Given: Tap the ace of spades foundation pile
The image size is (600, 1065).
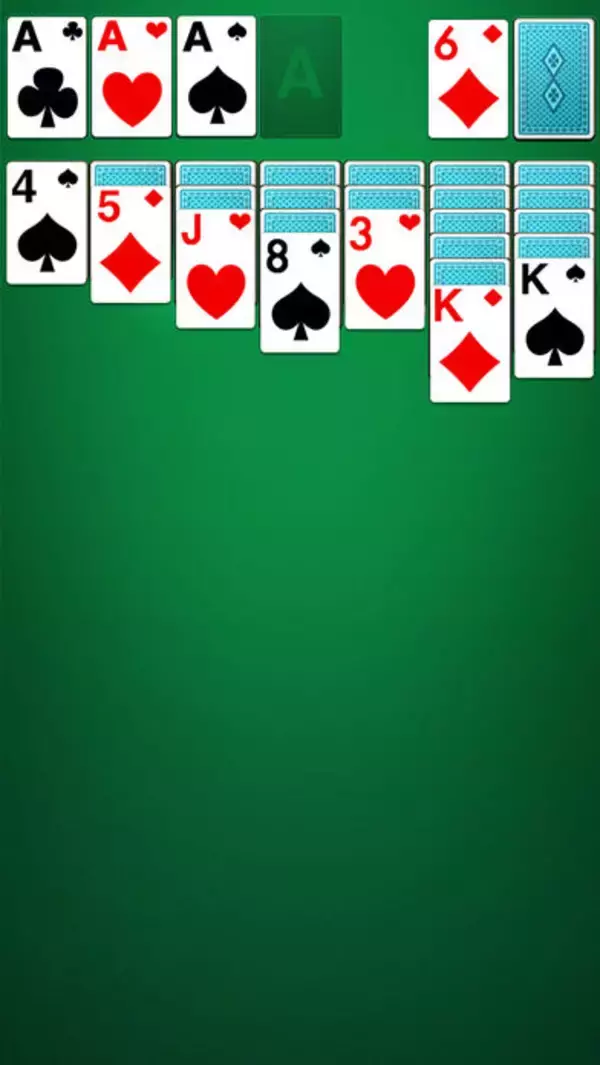Looking at the screenshot, I should pyautogui.click(x=216, y=78).
